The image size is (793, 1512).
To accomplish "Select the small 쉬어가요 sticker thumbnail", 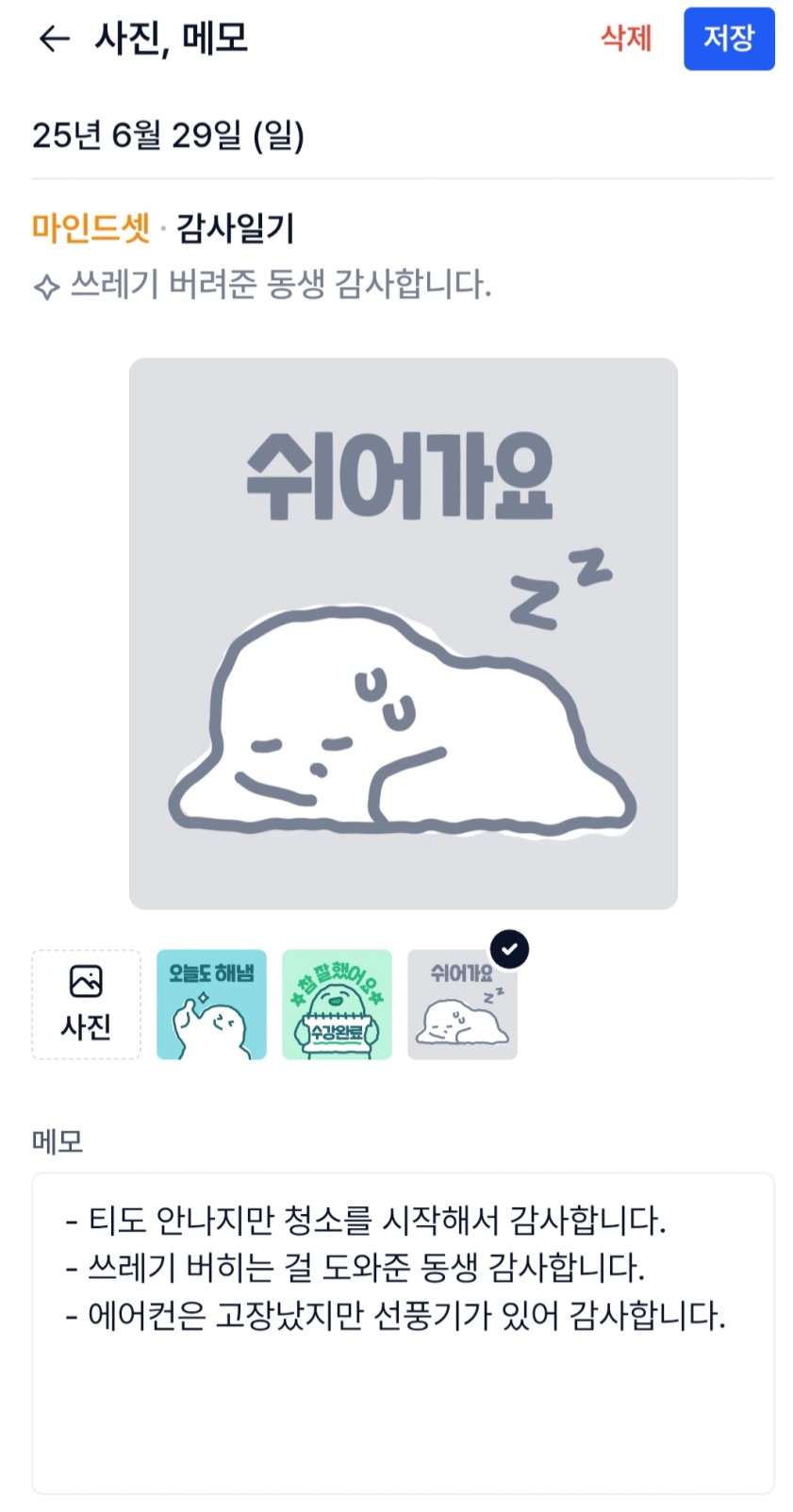I will click(462, 1006).
